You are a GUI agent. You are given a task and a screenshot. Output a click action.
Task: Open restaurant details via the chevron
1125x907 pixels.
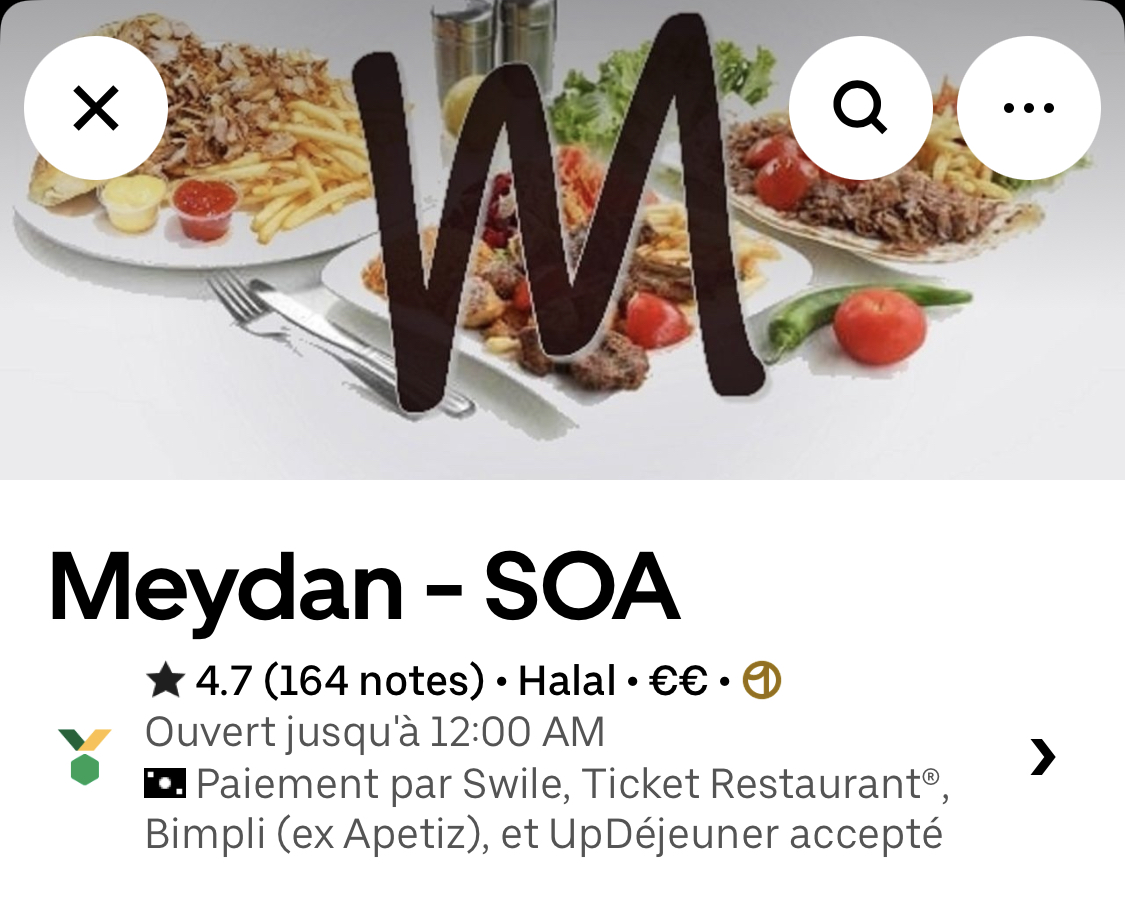click(1042, 757)
